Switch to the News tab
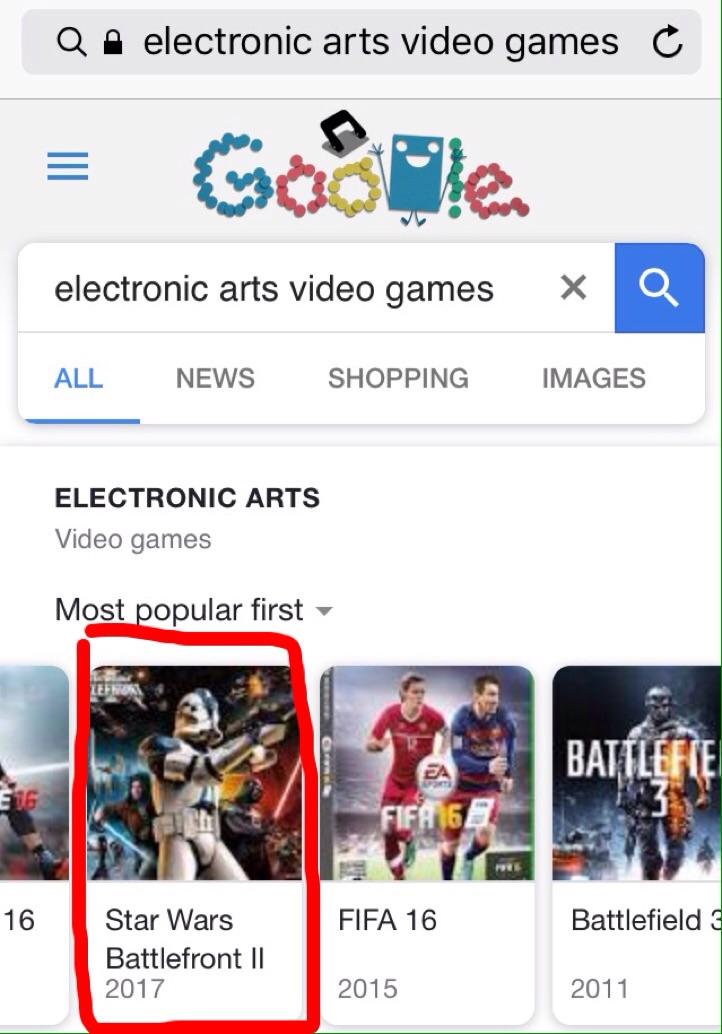This screenshot has height=1034, width=722. pos(215,378)
